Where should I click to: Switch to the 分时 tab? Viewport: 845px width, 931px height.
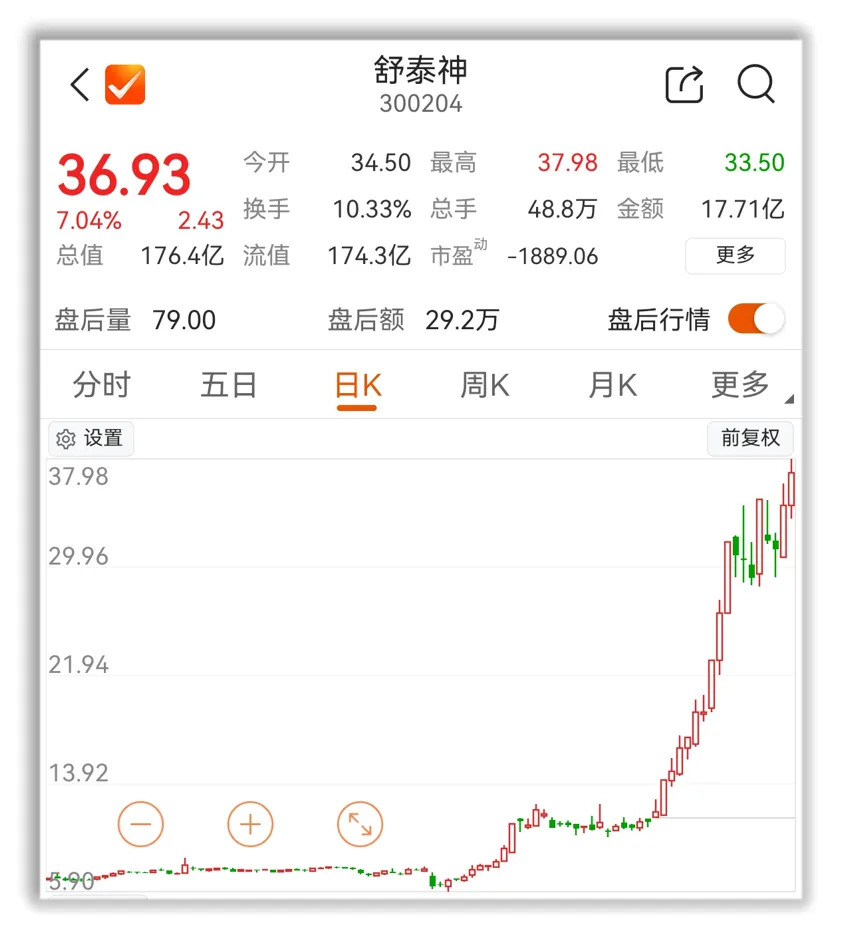102,385
